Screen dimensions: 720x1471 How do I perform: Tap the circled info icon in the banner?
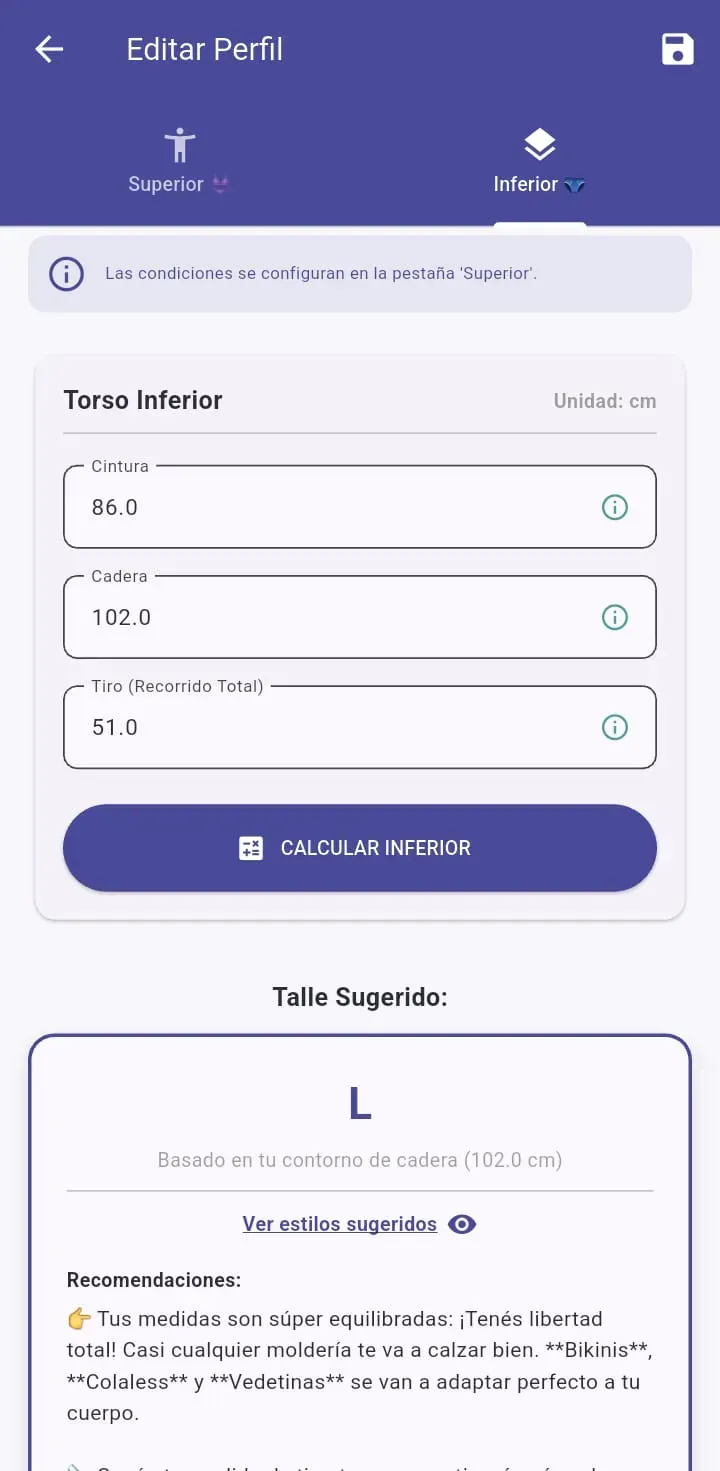pyautogui.click(x=66, y=273)
